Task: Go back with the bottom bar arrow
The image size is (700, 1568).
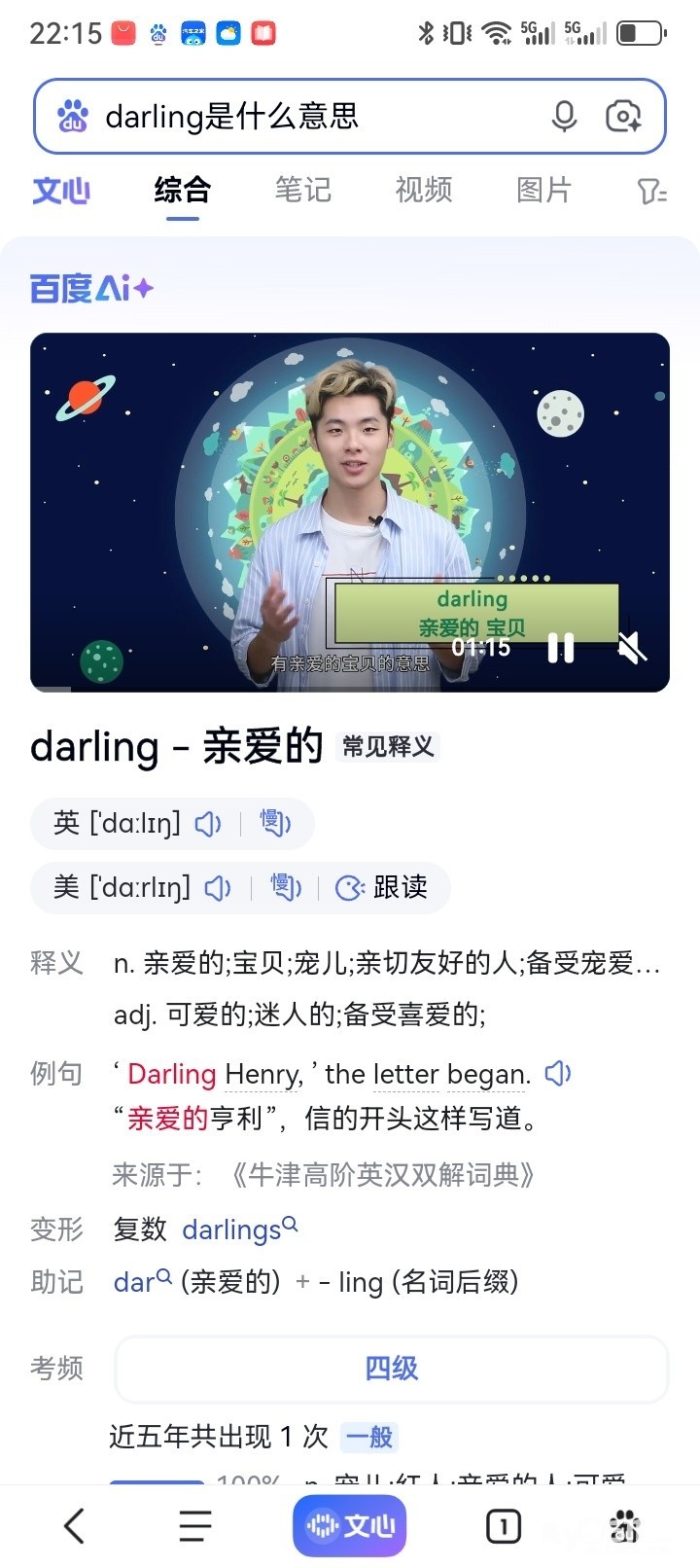Action: pos(75,1525)
